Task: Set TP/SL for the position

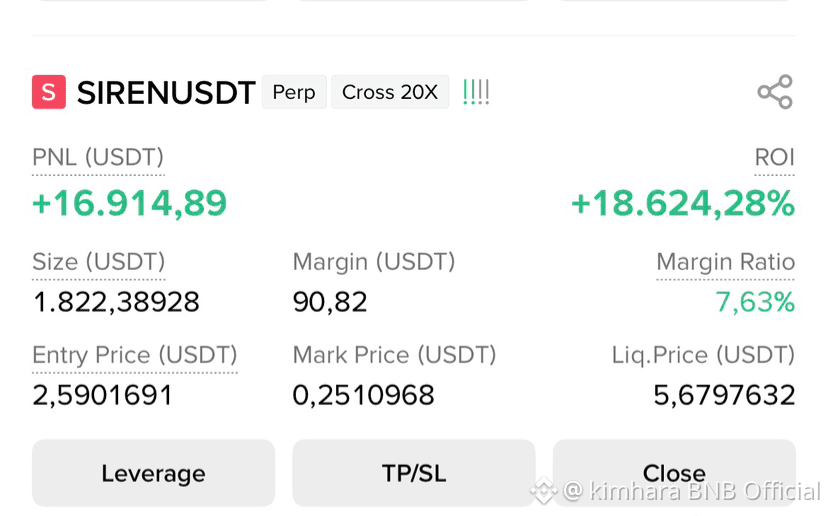Action: [x=413, y=473]
